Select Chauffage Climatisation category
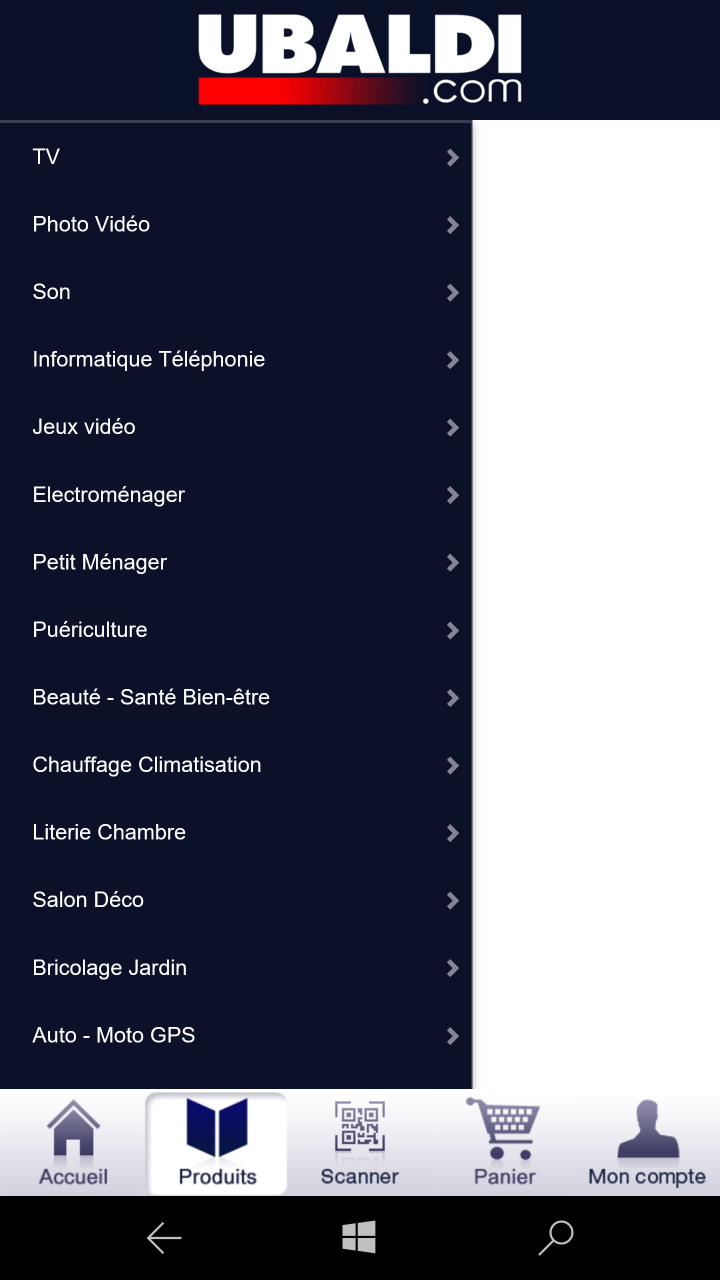 tap(235, 765)
